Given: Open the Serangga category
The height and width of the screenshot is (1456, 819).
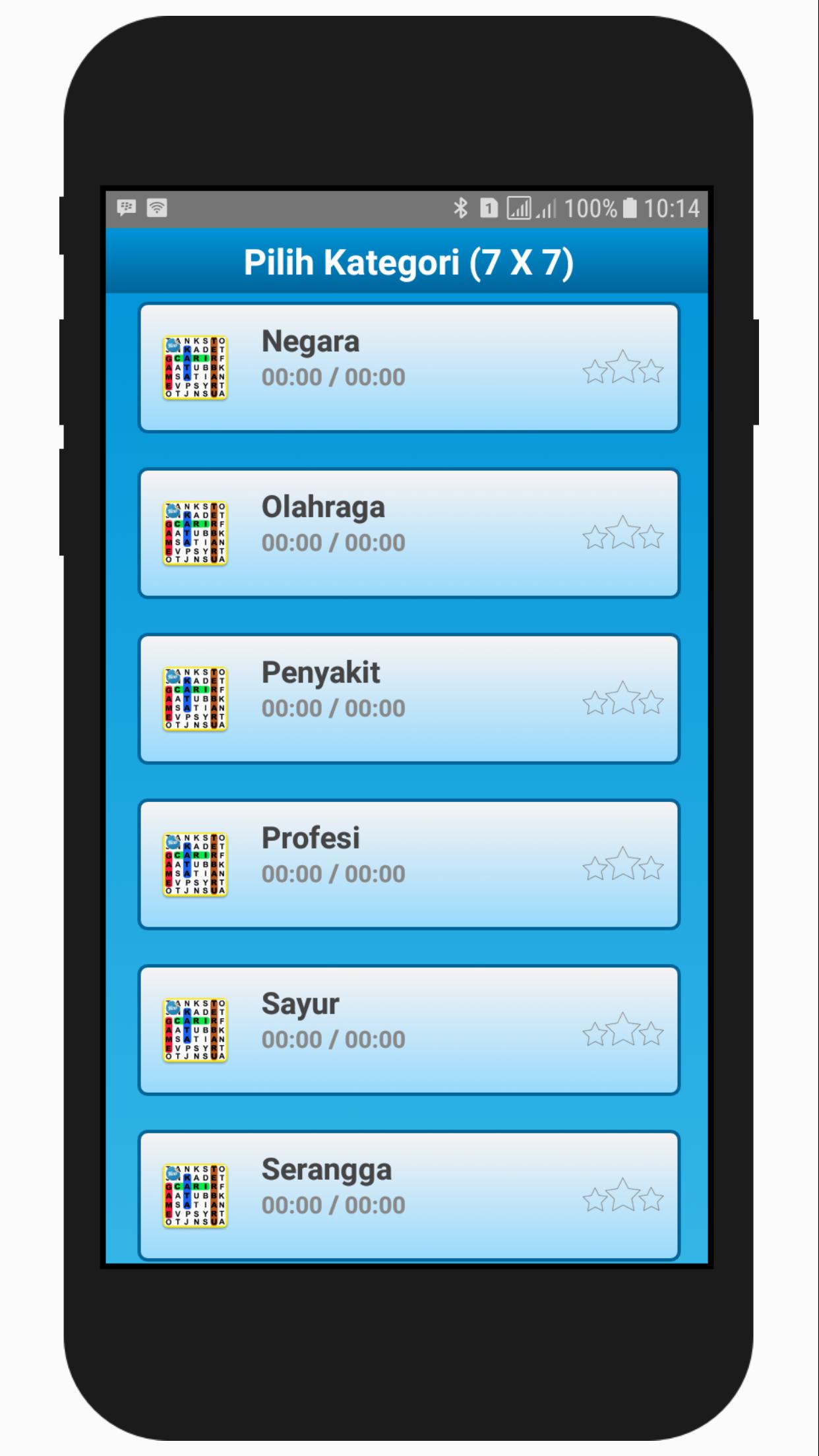Looking at the screenshot, I should [408, 1195].
